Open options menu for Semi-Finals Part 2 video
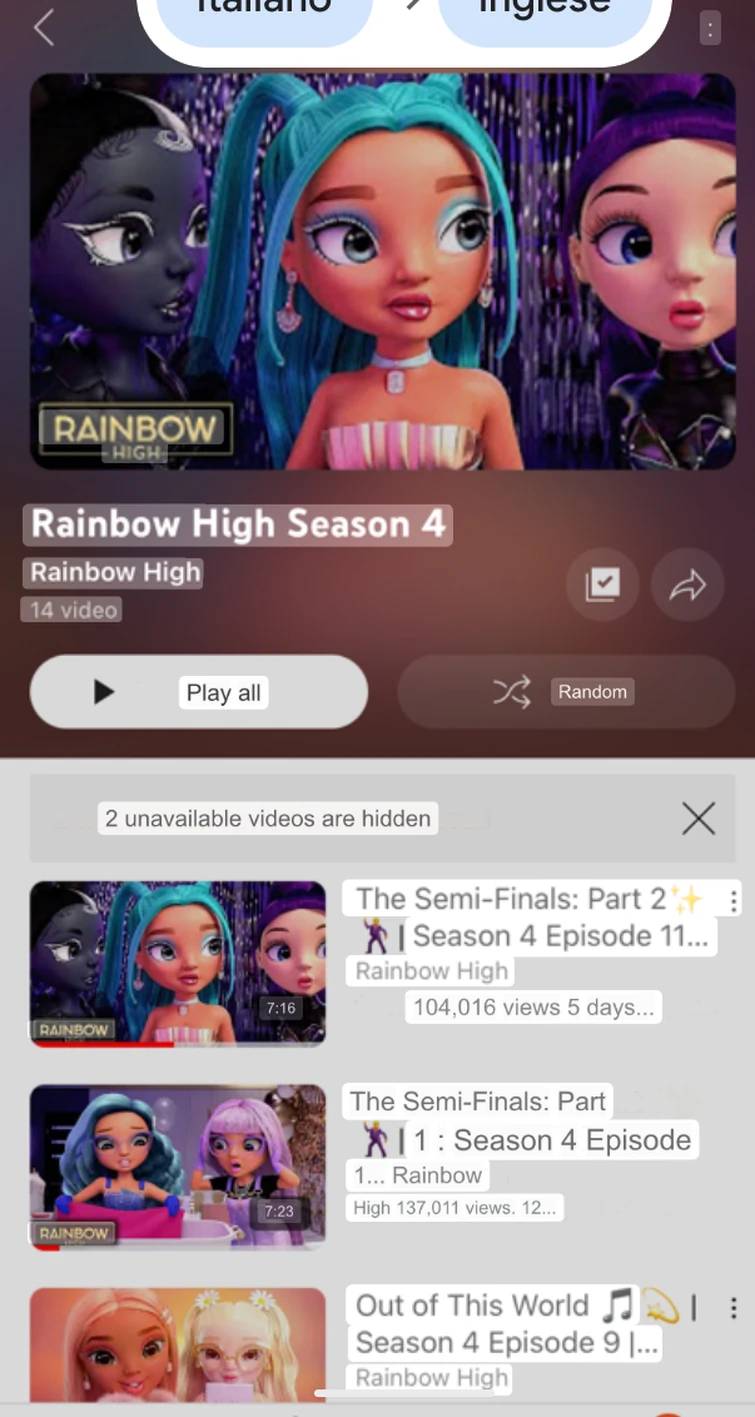Image resolution: width=755 pixels, height=1417 pixels. click(x=733, y=900)
